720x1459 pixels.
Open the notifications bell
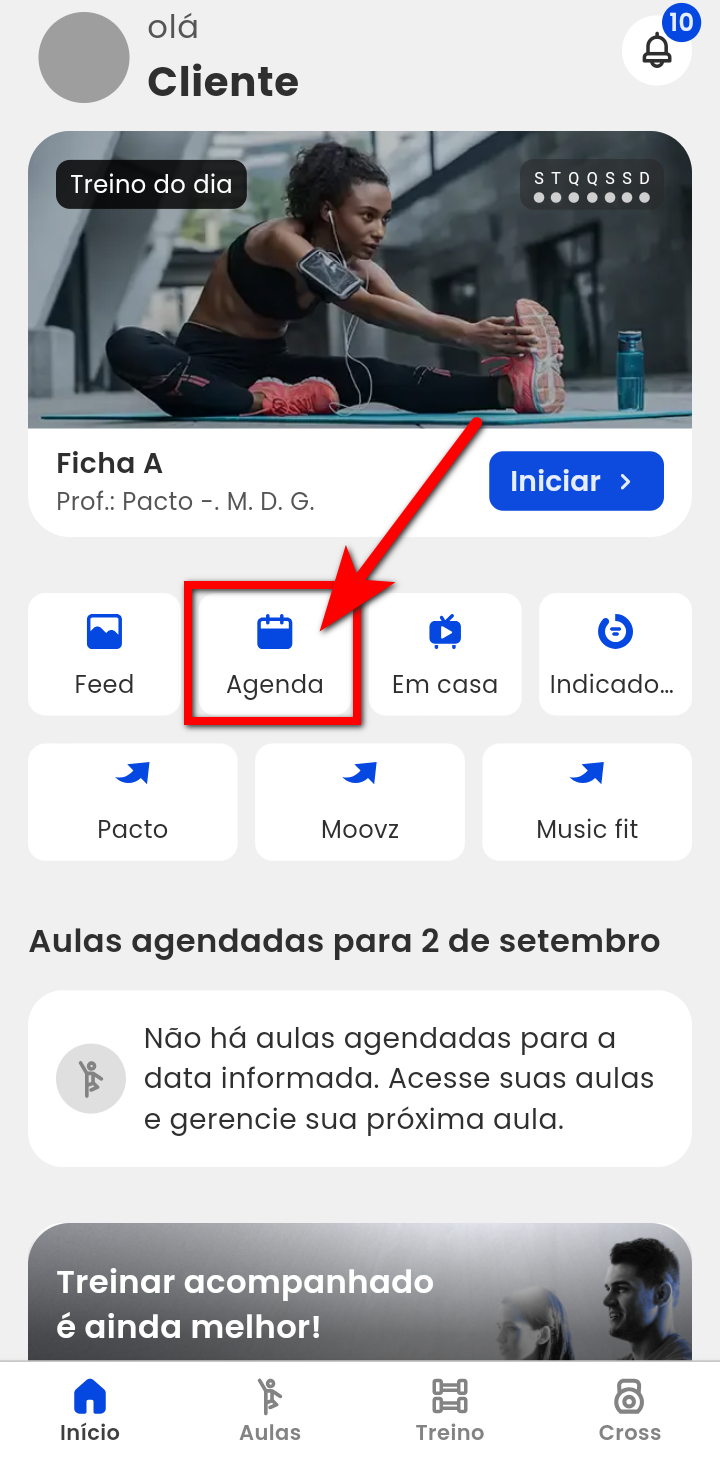point(656,50)
